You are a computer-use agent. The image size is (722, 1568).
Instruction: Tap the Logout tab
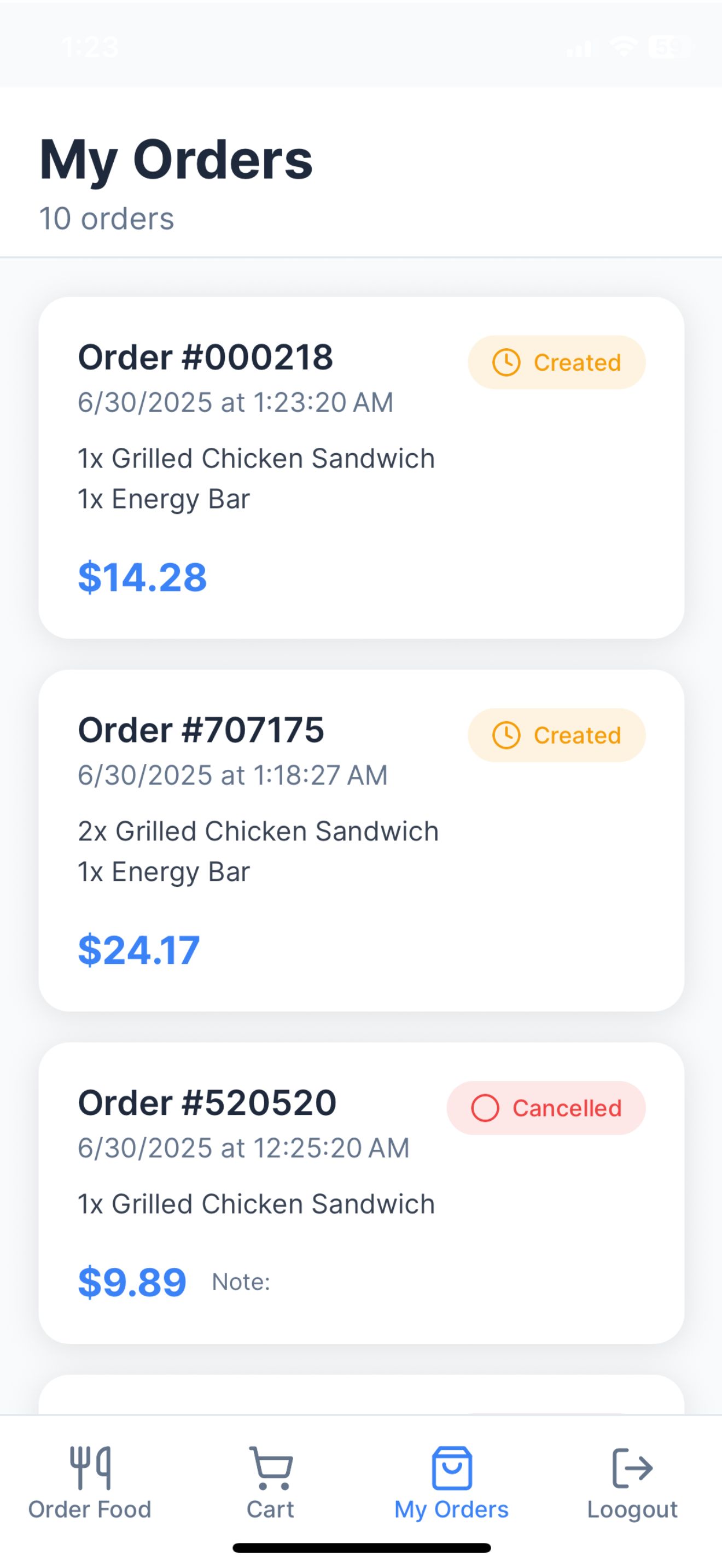pos(632,1483)
